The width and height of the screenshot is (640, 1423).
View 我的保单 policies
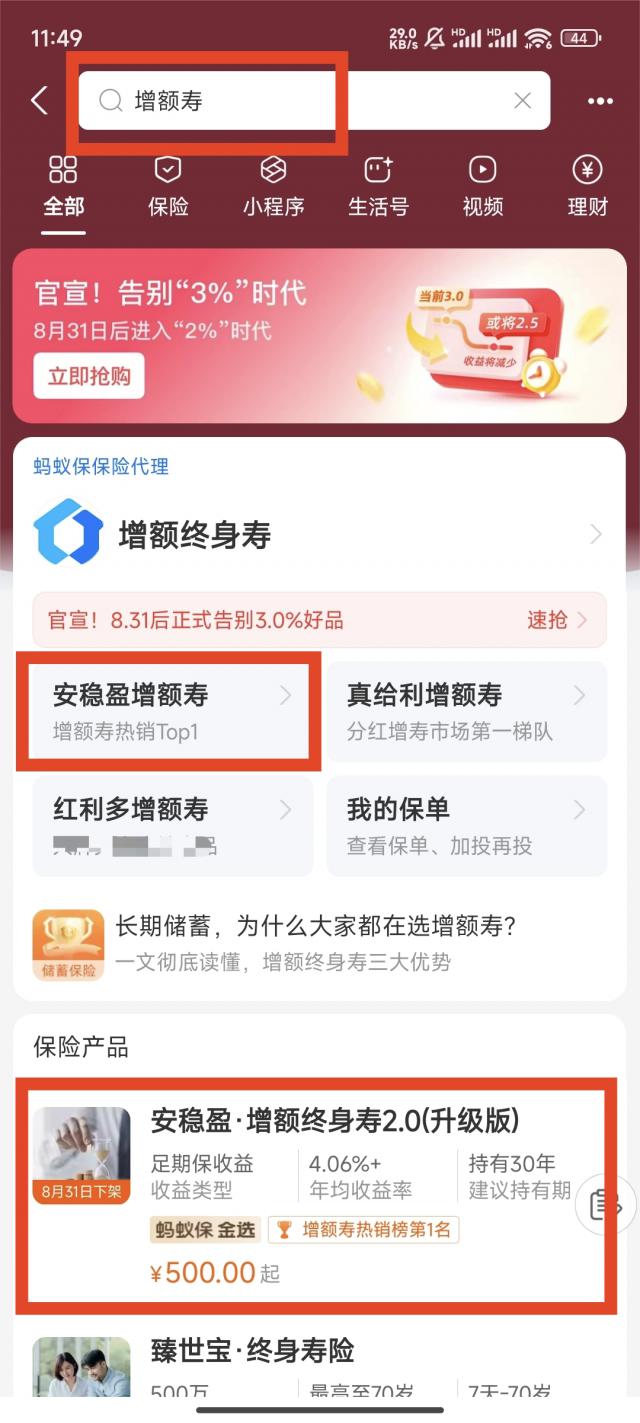(466, 825)
